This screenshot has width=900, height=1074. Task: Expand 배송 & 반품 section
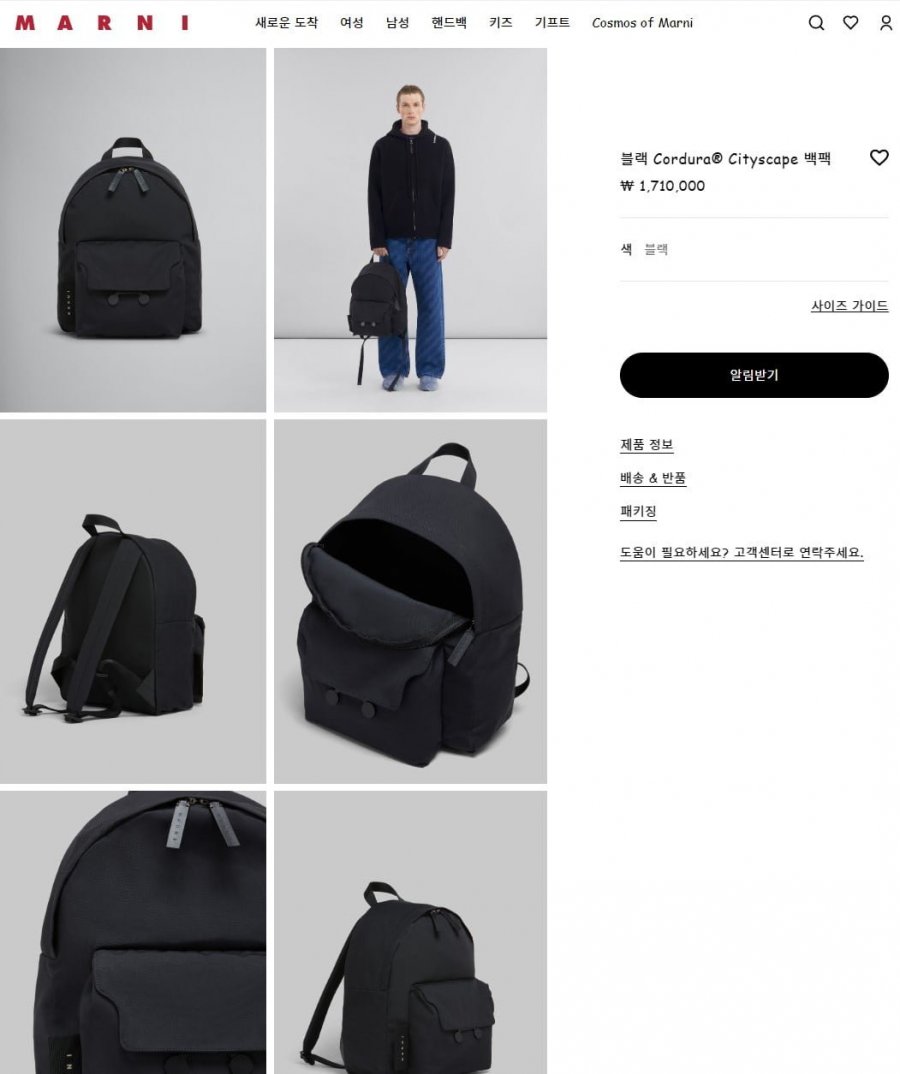pos(653,478)
